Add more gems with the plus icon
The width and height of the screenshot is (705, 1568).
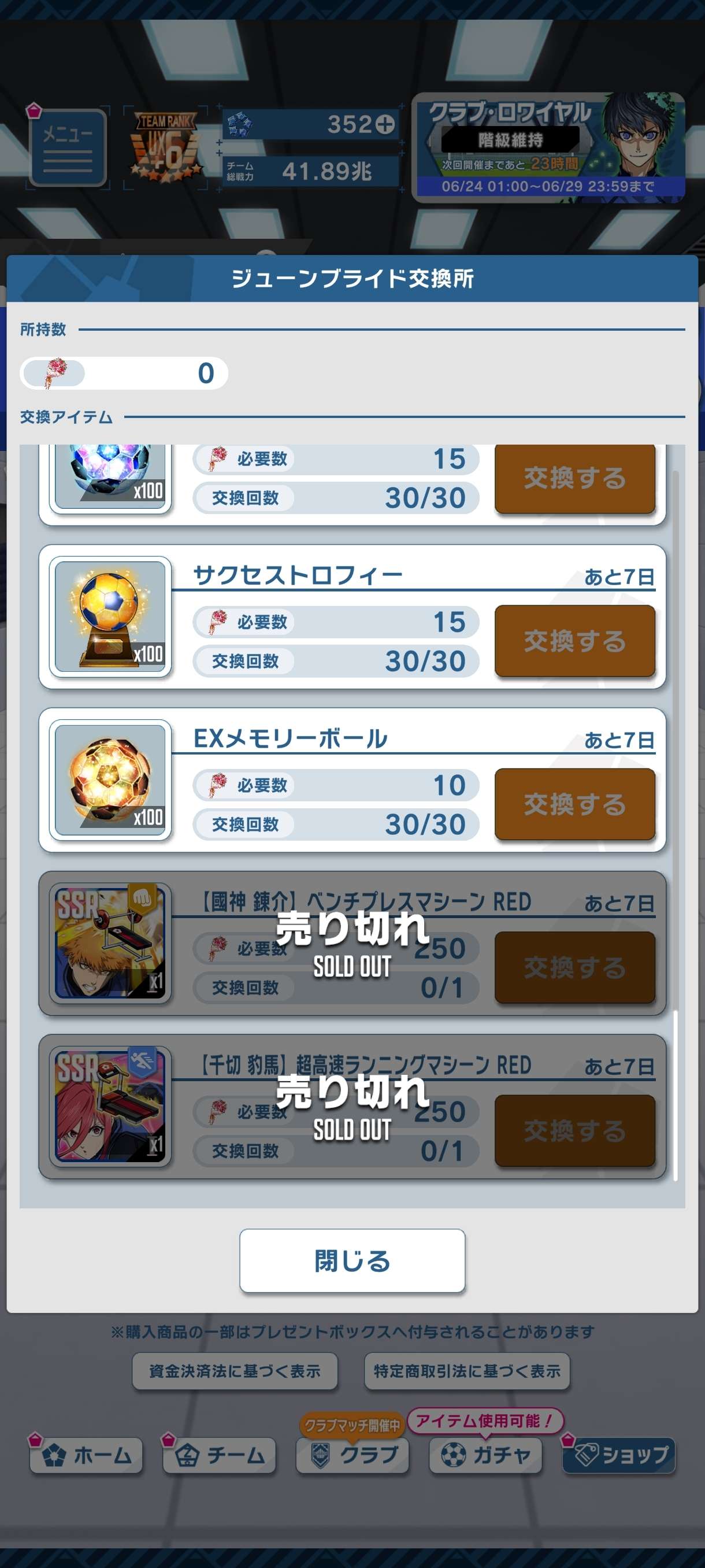pyautogui.click(x=384, y=125)
